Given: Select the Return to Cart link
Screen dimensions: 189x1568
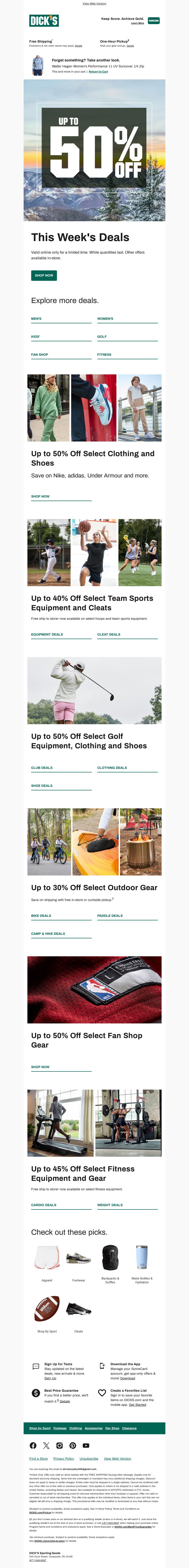Looking at the screenshot, I should [99, 72].
